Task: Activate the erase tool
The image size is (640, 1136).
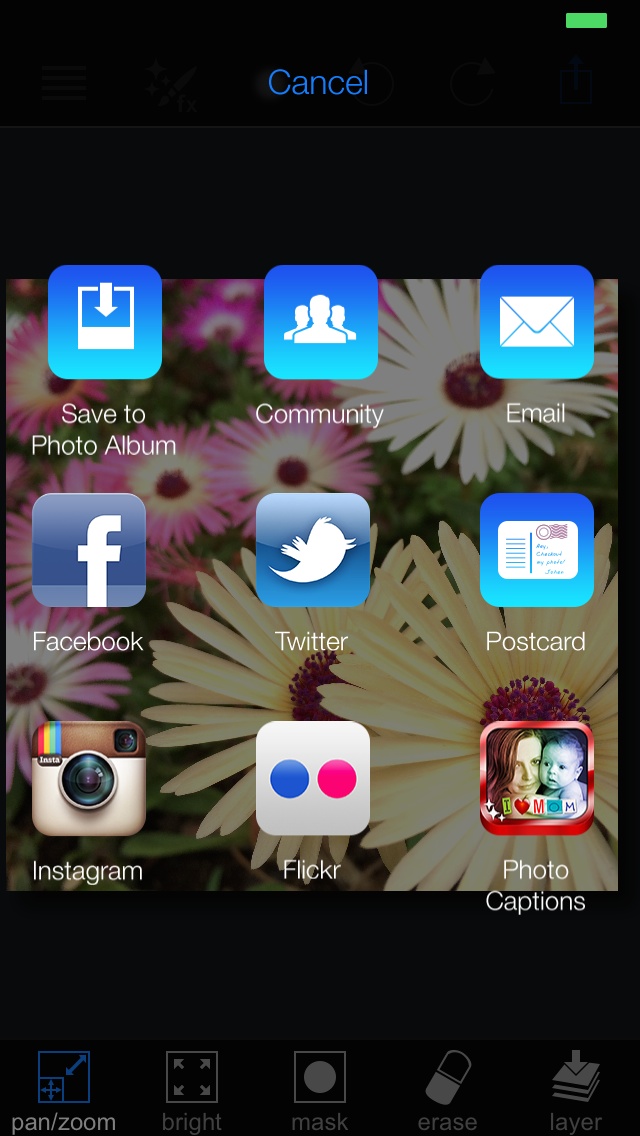Action: pos(447,1090)
